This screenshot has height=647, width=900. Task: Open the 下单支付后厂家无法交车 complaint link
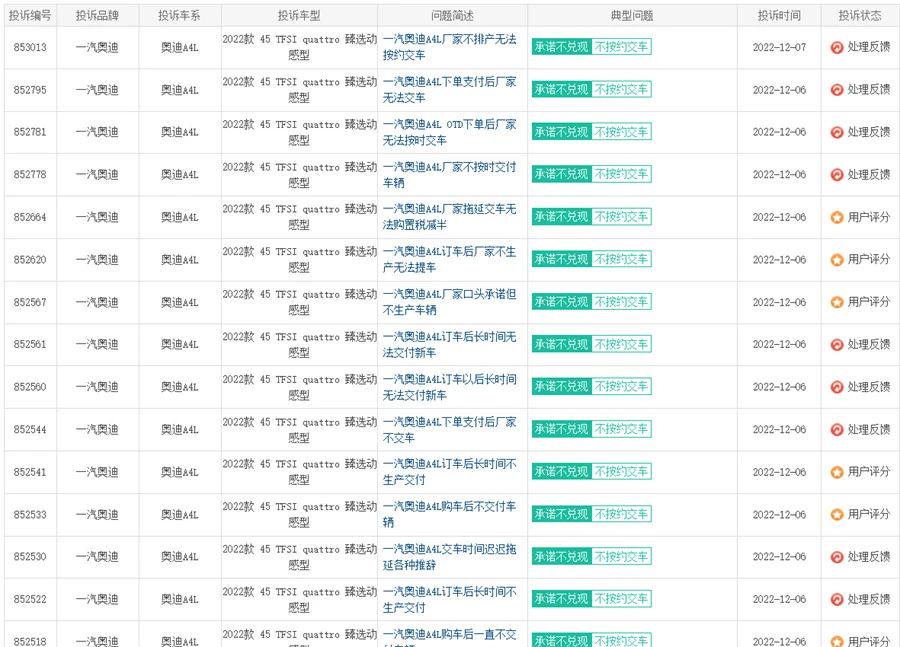(449, 81)
